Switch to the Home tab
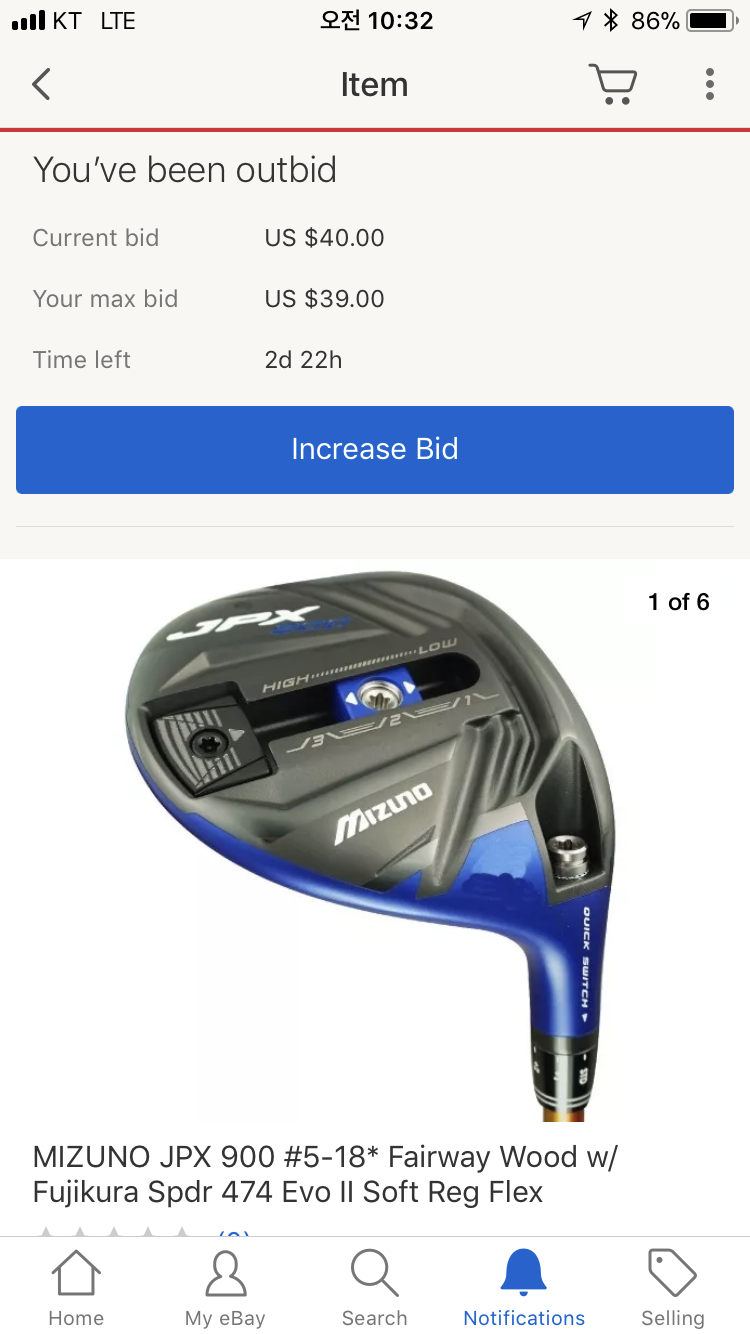This screenshot has width=750, height=1334. tap(76, 1288)
